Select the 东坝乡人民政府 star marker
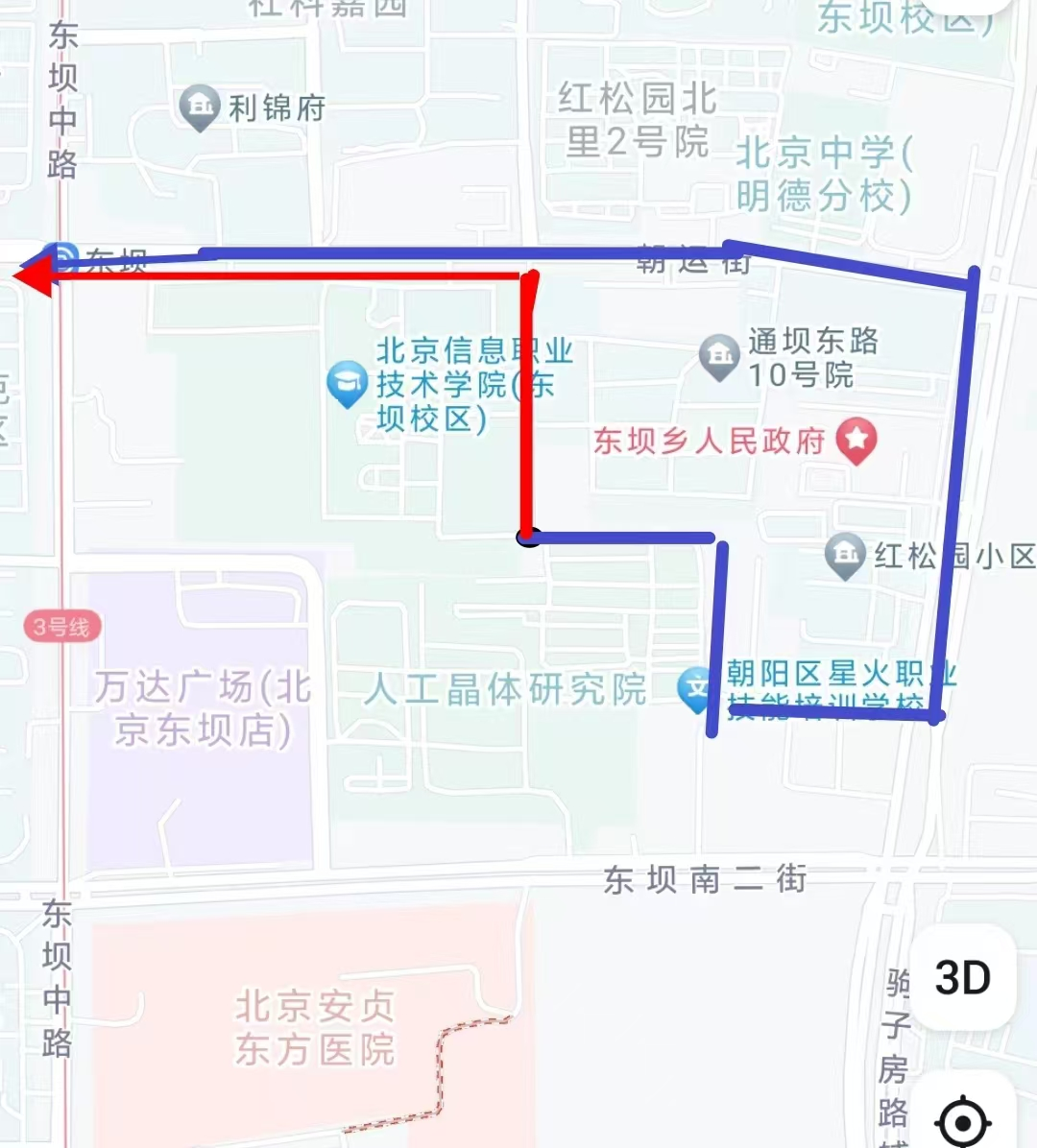 tap(856, 441)
